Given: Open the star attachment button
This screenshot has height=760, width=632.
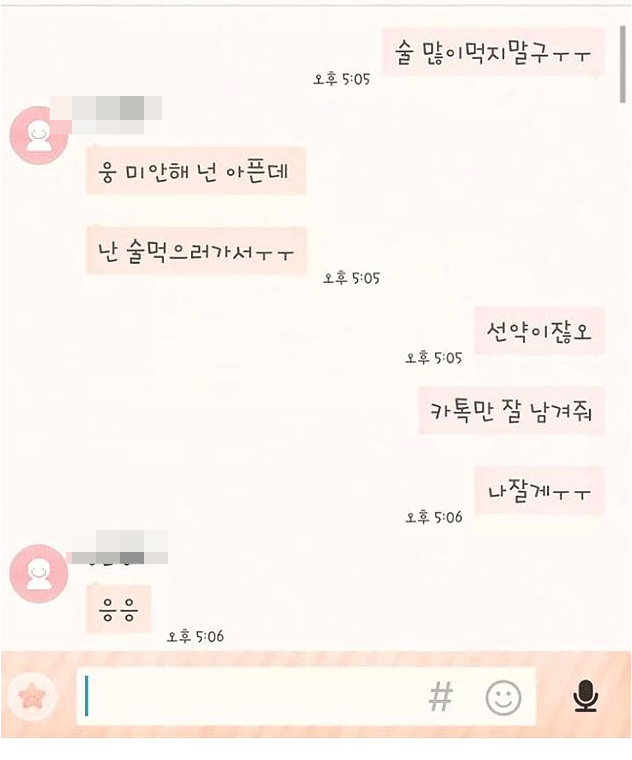Looking at the screenshot, I should (x=32, y=696).
